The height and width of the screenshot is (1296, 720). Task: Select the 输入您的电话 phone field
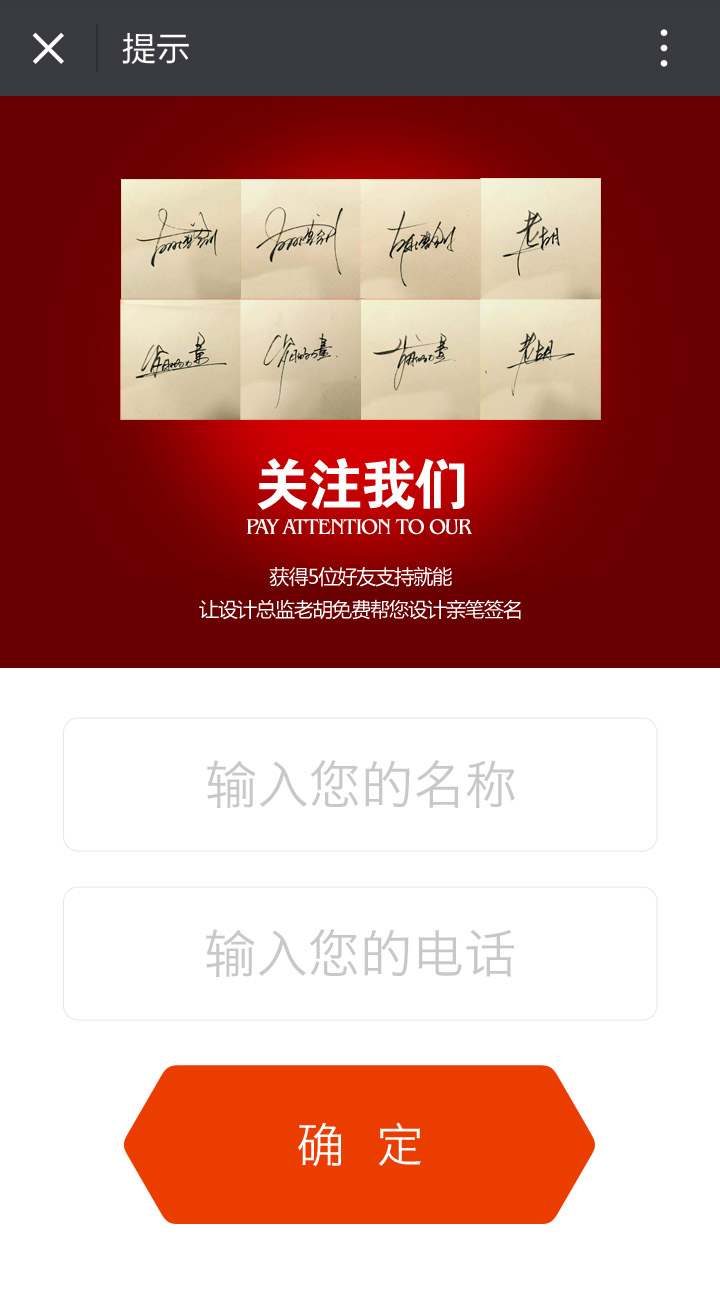[360, 953]
